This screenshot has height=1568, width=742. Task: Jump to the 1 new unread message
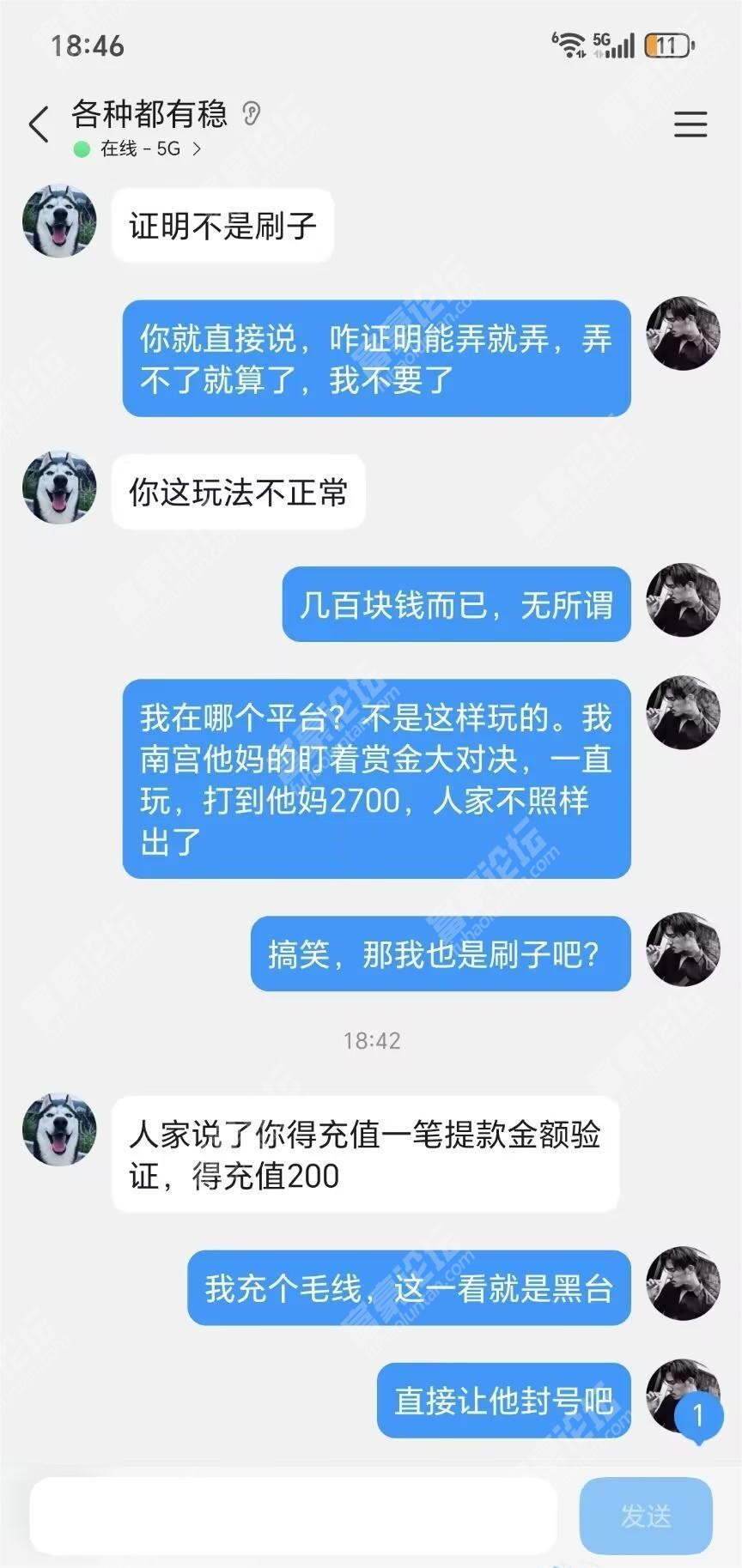698,1415
